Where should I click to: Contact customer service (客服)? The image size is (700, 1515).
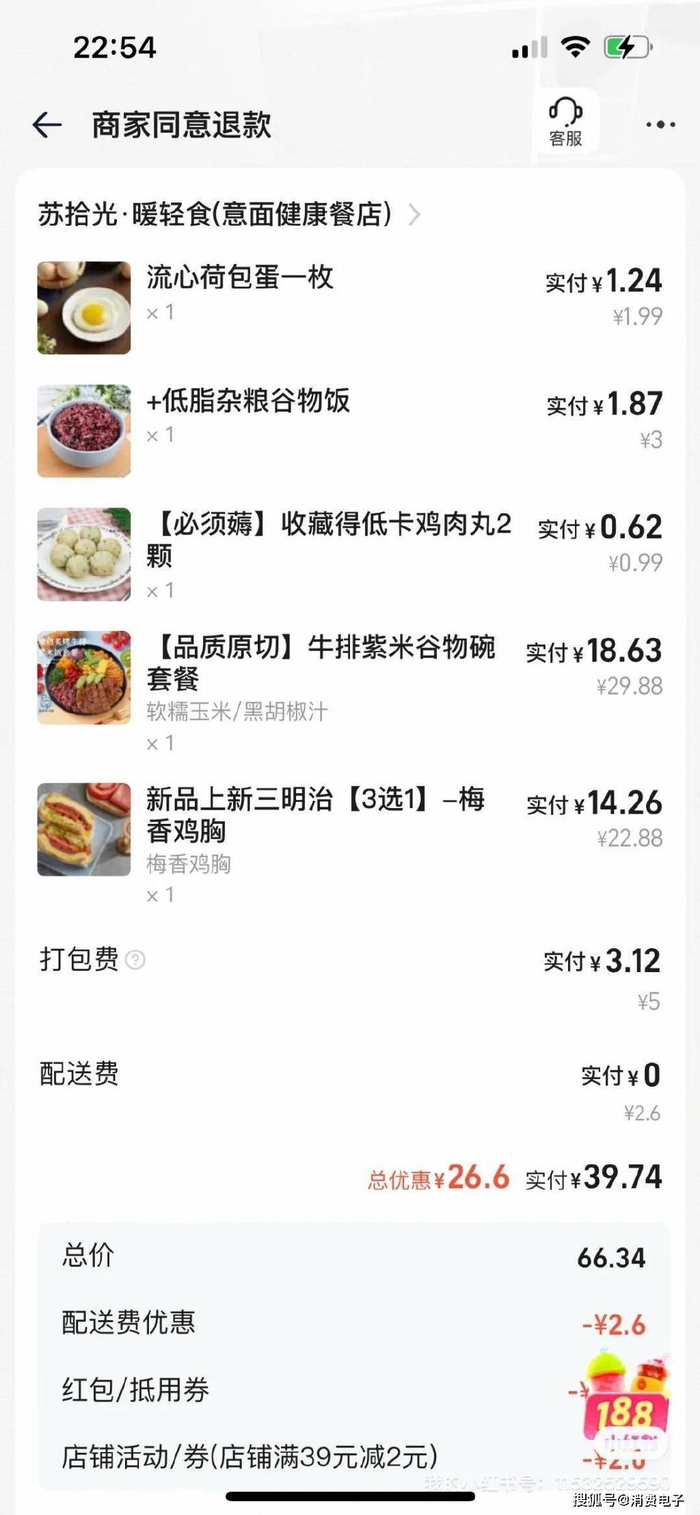coord(566,122)
